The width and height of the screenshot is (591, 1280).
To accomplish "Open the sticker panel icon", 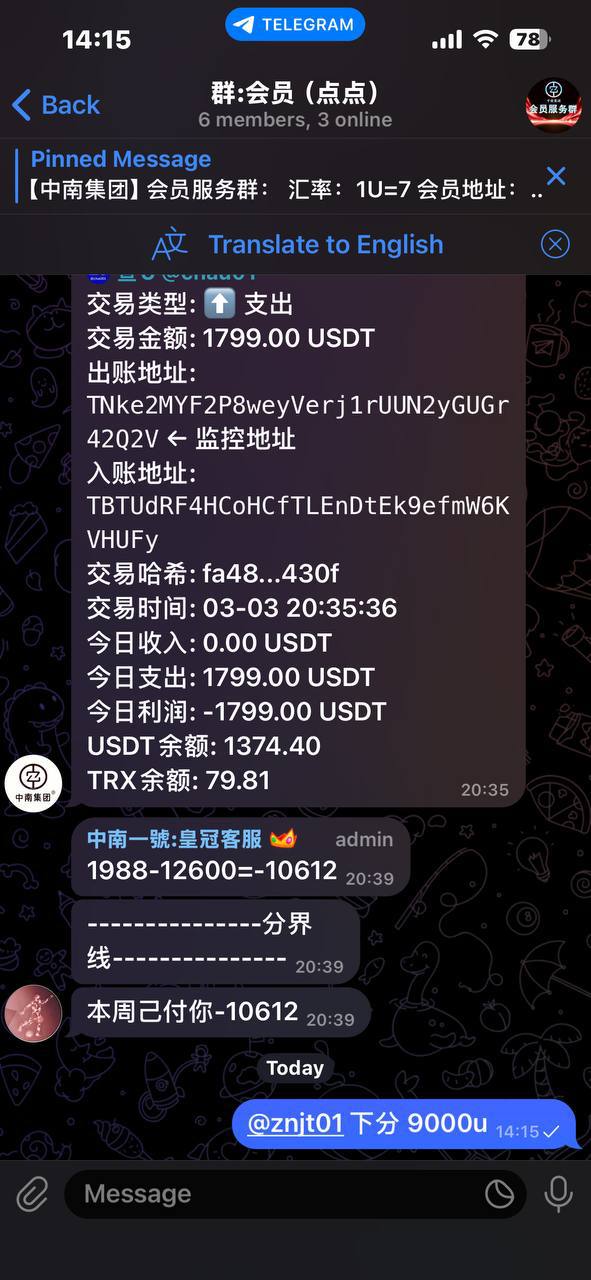I will coord(499,1194).
